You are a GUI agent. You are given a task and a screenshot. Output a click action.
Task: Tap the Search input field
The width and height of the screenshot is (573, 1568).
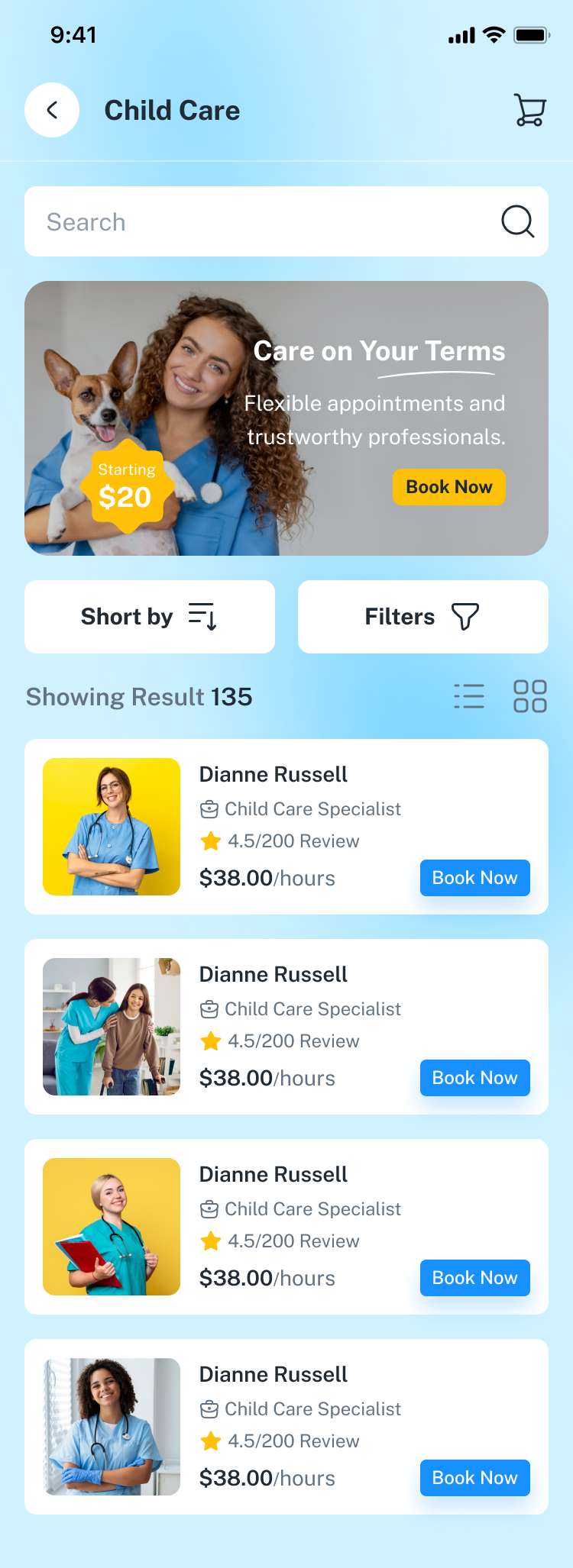[260, 221]
